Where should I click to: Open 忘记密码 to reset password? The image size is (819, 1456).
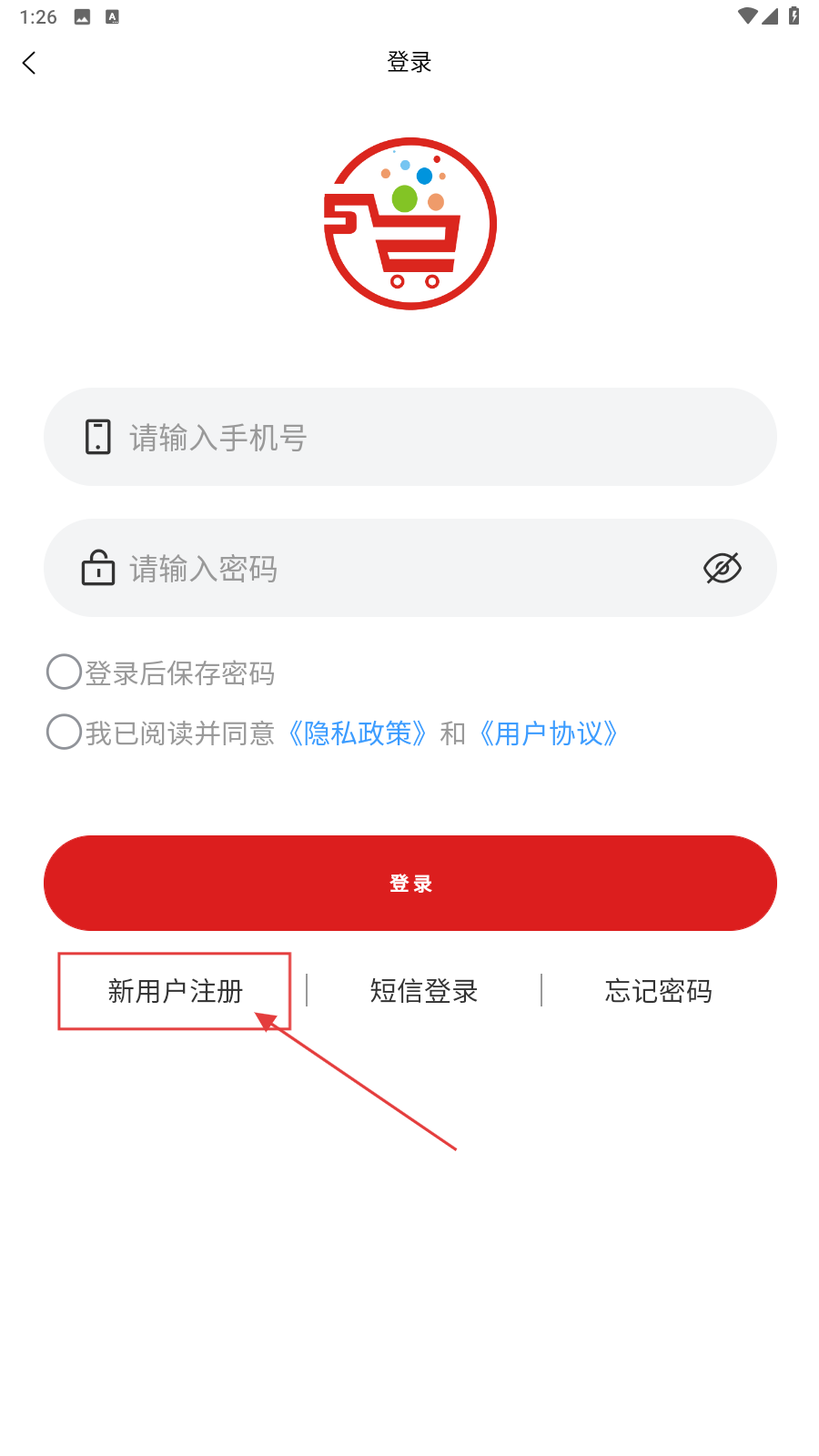click(658, 991)
